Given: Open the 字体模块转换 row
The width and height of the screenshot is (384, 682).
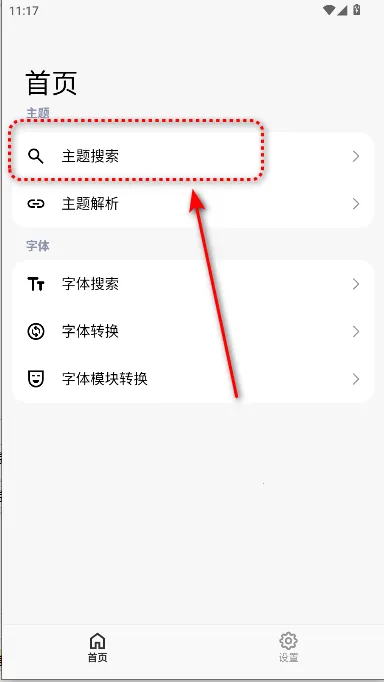Looking at the screenshot, I should click(x=193, y=379).
